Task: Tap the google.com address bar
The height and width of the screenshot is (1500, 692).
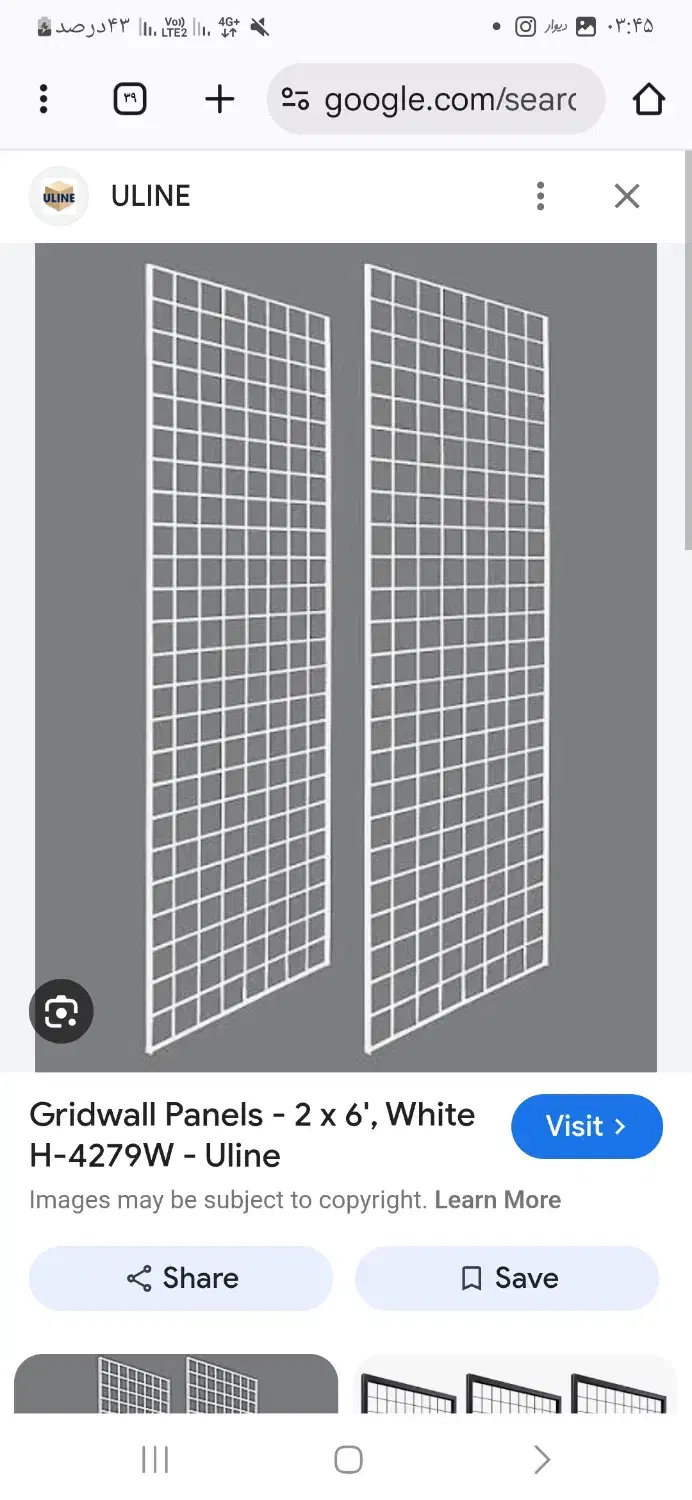Action: pyautogui.click(x=436, y=99)
